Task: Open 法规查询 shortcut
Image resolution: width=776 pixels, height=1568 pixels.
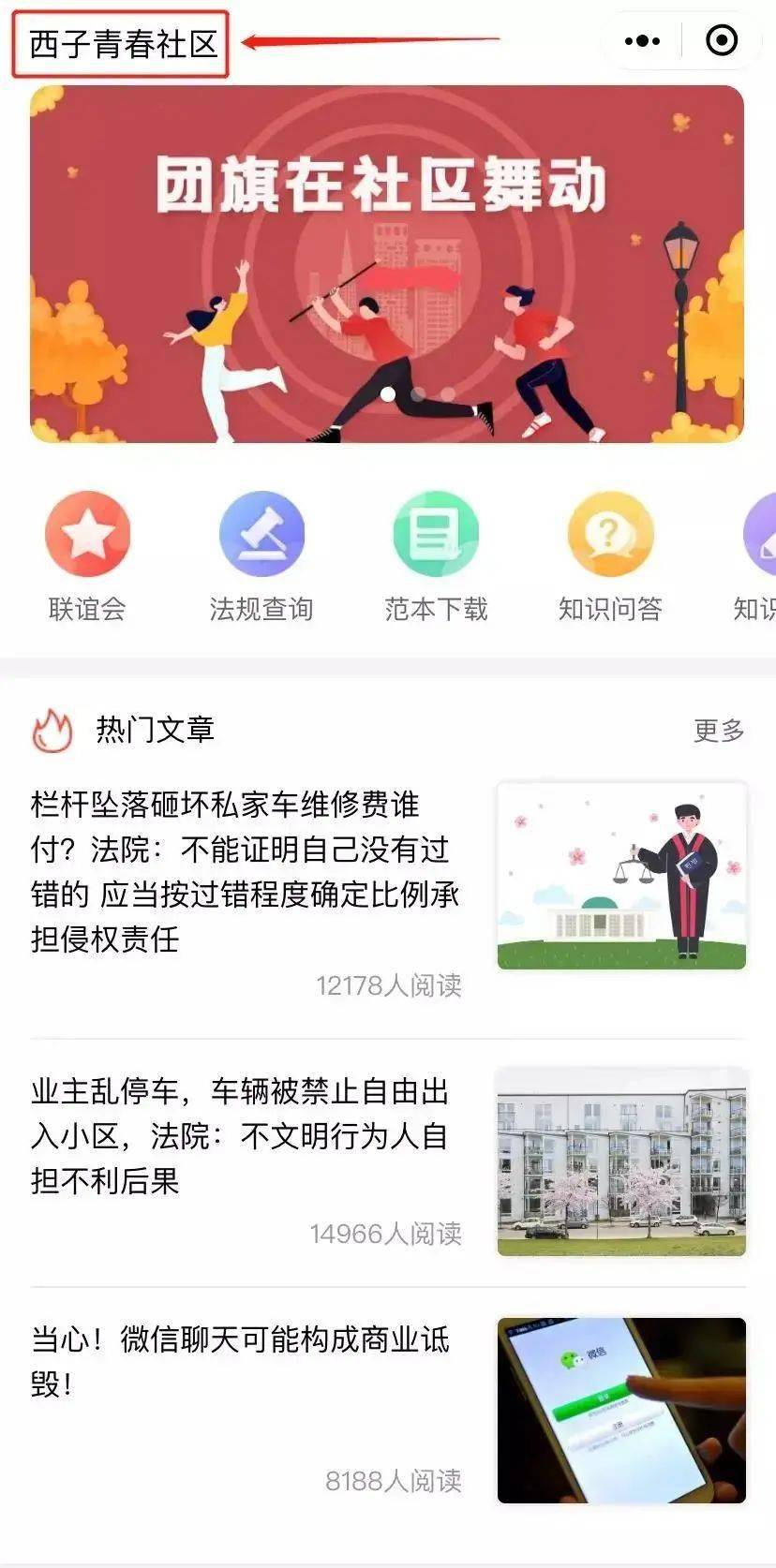Action: [261, 557]
